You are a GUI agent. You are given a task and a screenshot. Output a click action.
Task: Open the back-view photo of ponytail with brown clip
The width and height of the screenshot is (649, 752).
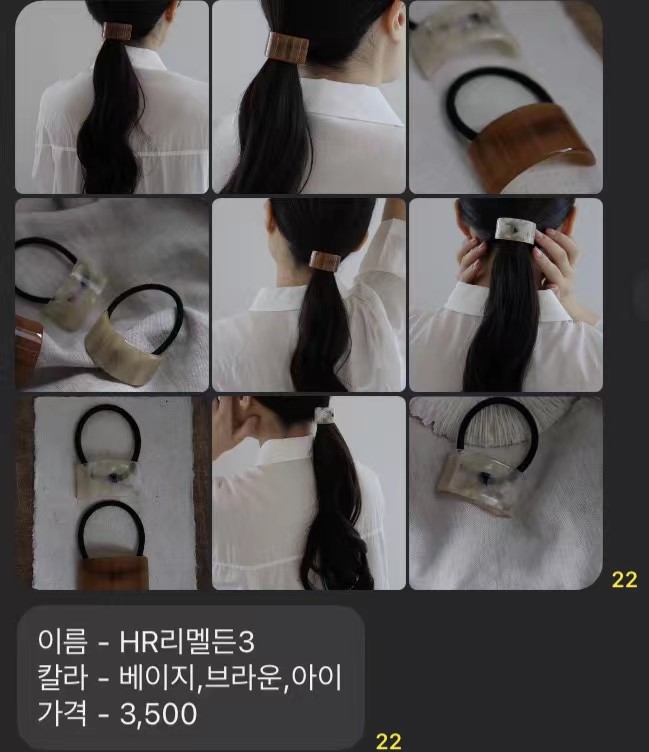tap(112, 97)
